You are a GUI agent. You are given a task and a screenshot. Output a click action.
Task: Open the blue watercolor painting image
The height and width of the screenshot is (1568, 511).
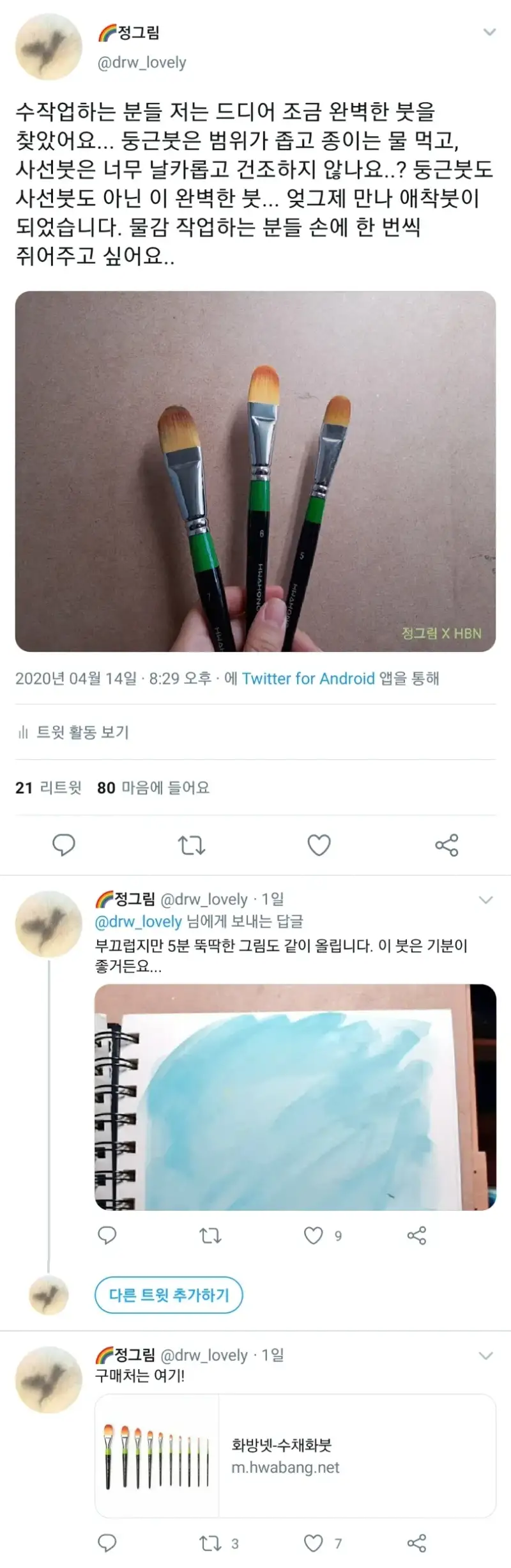click(x=295, y=1097)
